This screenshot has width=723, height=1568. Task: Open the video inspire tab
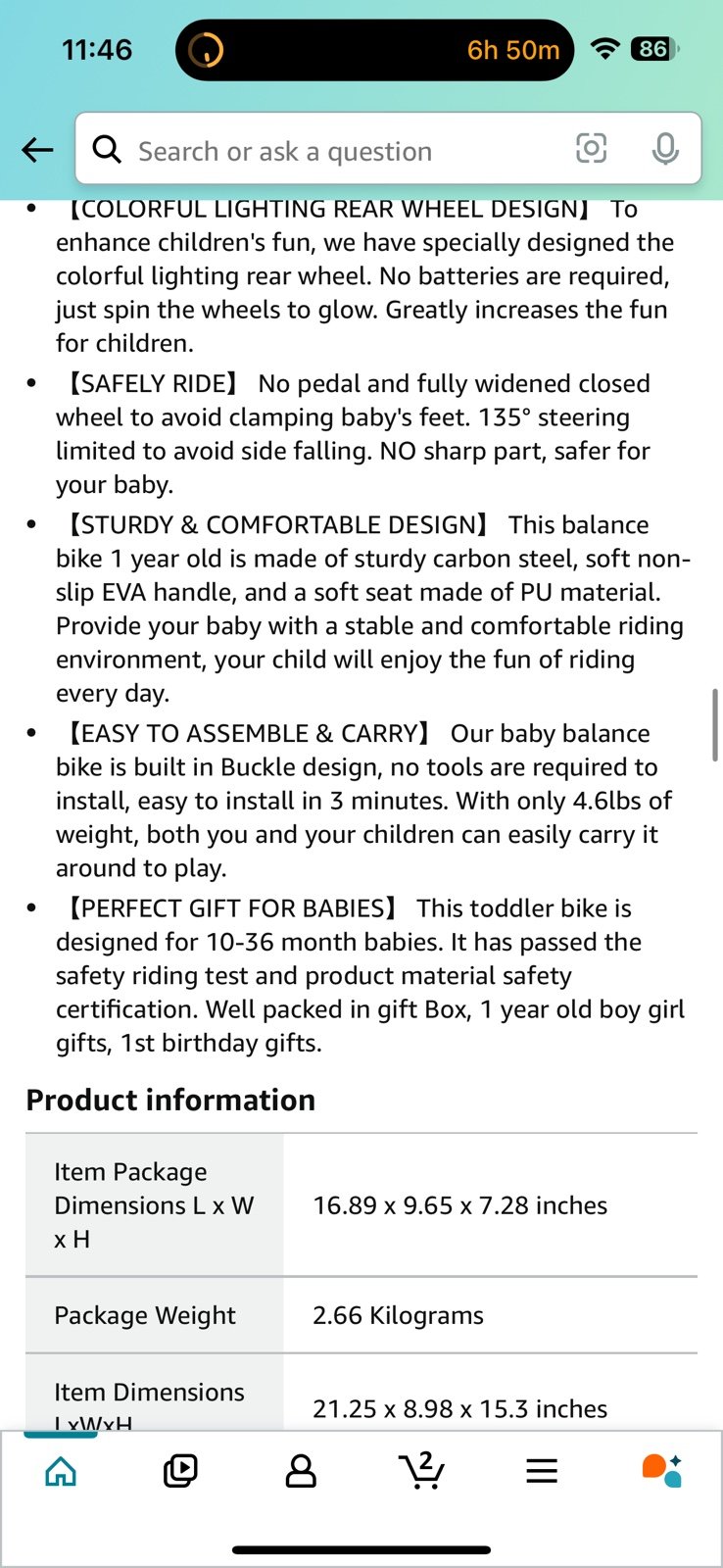(x=180, y=1470)
